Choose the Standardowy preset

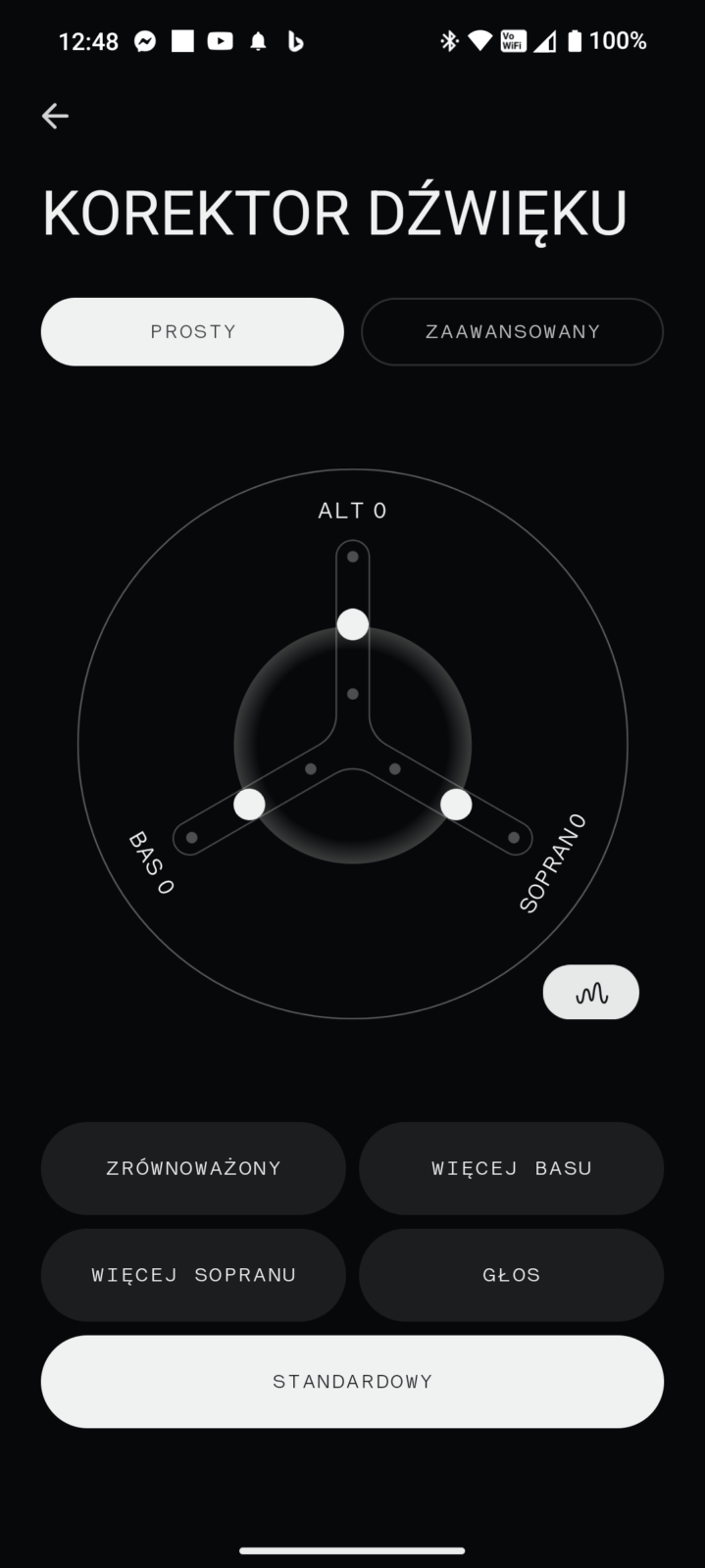[352, 1381]
